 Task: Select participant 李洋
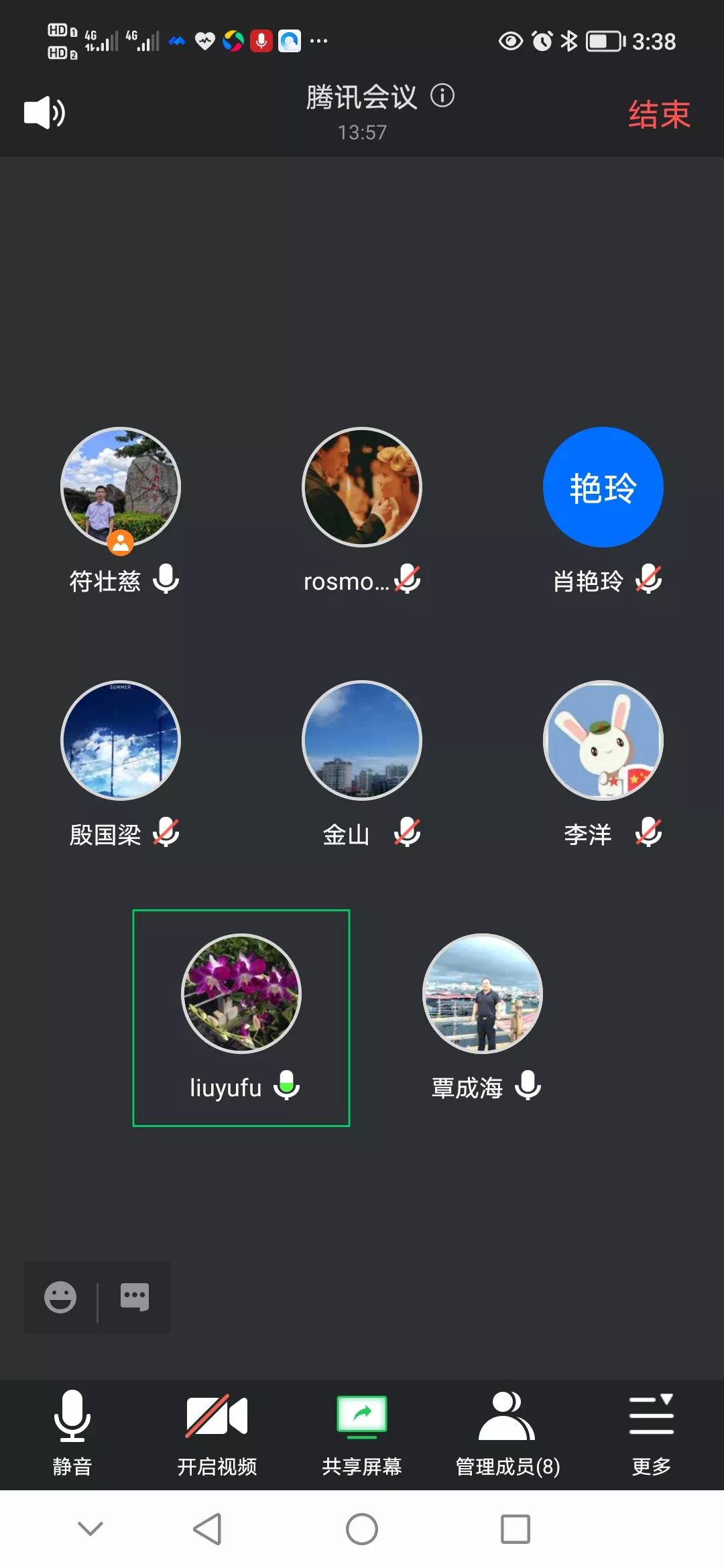[603, 740]
